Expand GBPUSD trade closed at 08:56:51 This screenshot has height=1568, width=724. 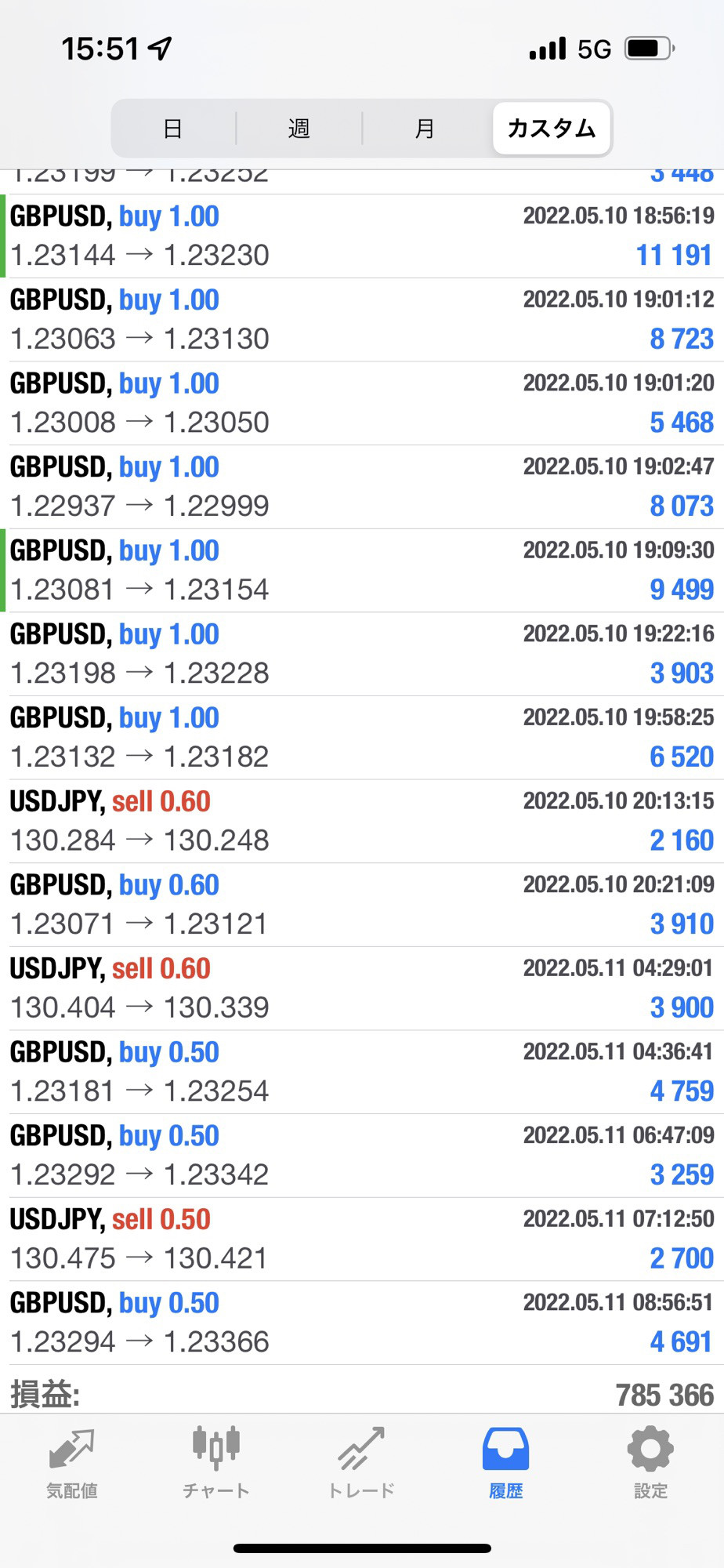(362, 1323)
